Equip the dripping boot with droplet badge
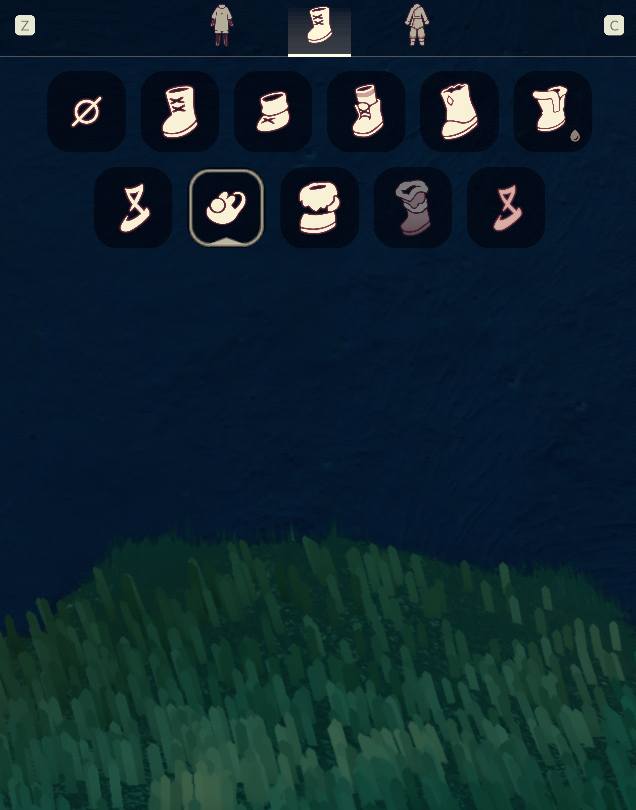This screenshot has width=636, height=810. pyautogui.click(x=552, y=111)
